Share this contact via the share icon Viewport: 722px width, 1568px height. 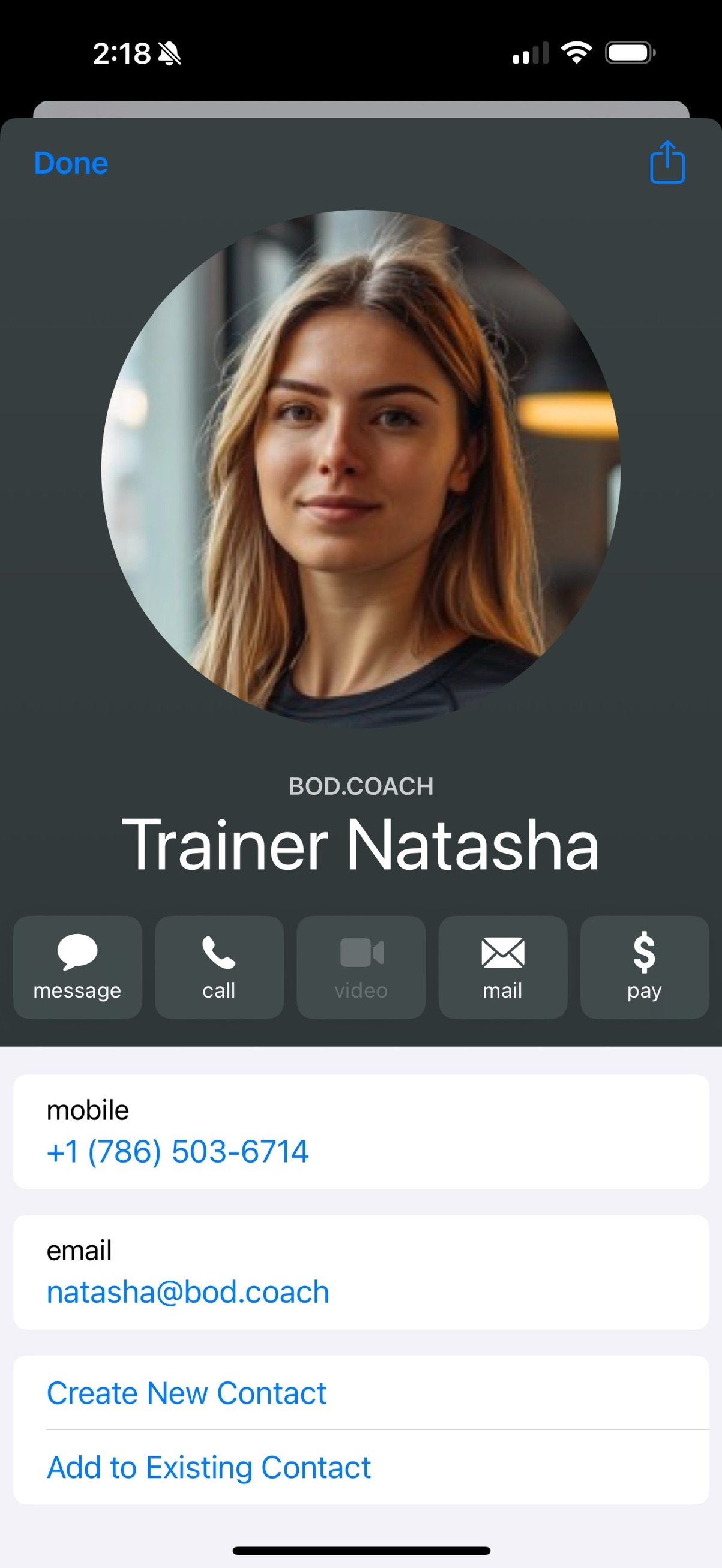[x=667, y=162]
